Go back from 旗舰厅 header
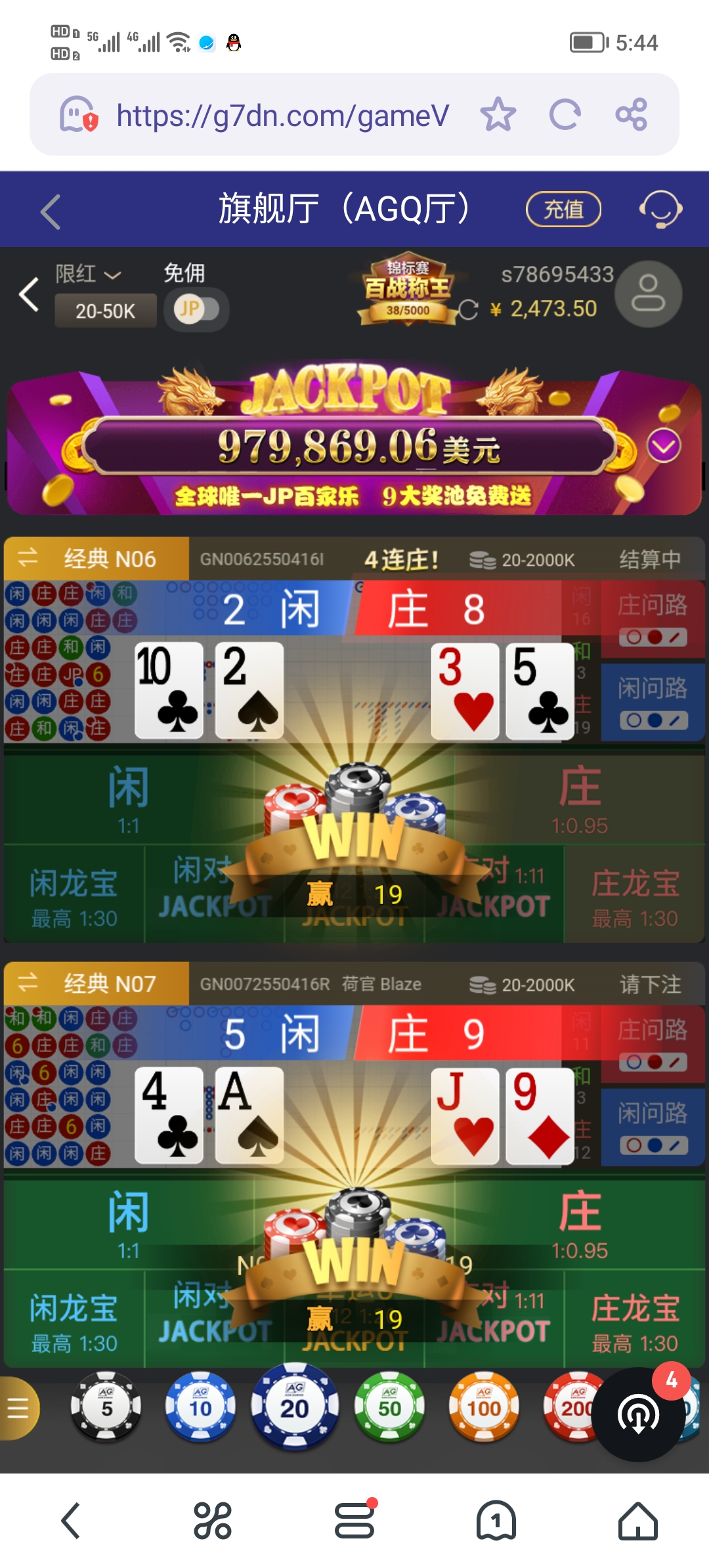Screen dimensions: 709x1568 tap(51, 211)
